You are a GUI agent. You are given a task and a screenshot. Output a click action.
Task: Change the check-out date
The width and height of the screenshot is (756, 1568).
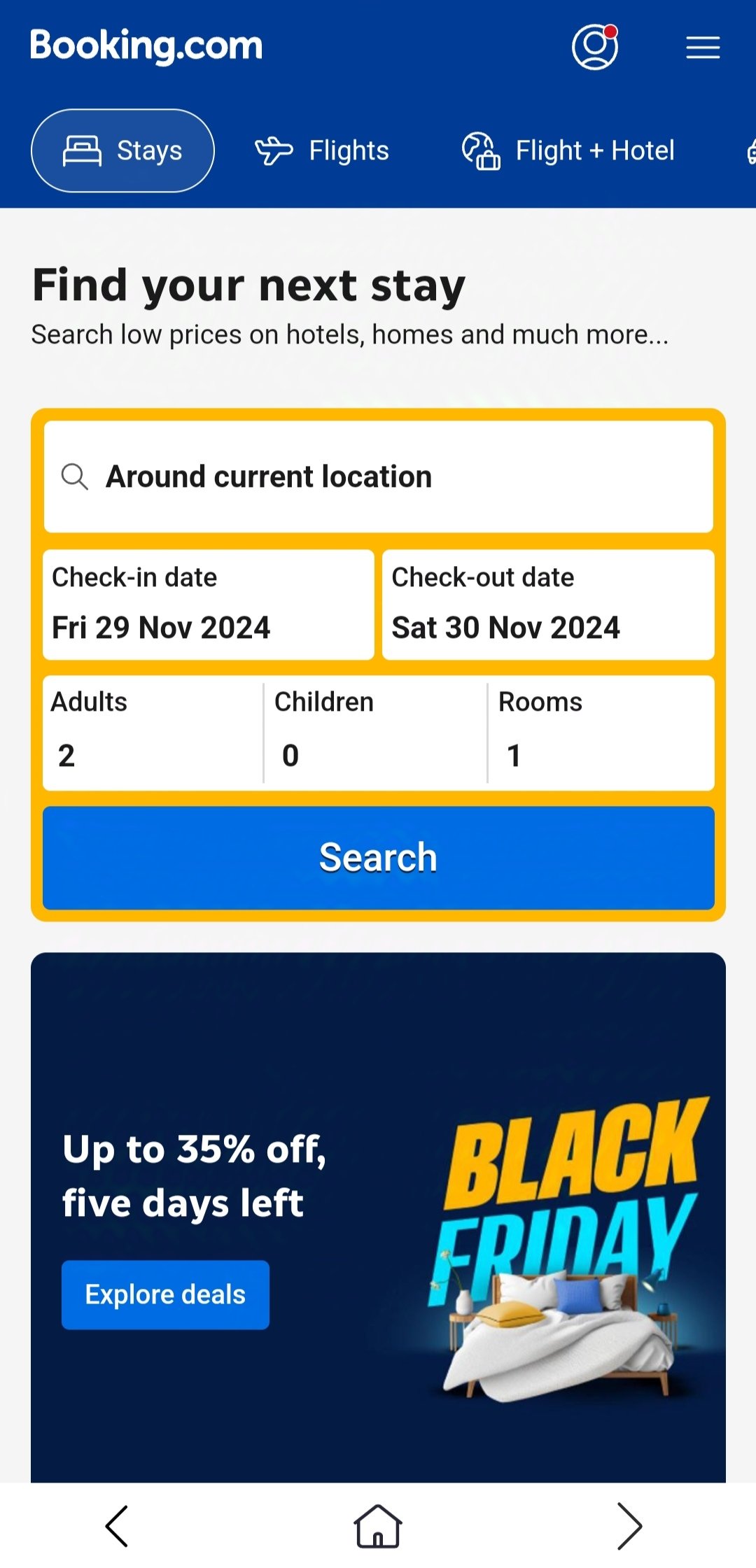click(548, 605)
